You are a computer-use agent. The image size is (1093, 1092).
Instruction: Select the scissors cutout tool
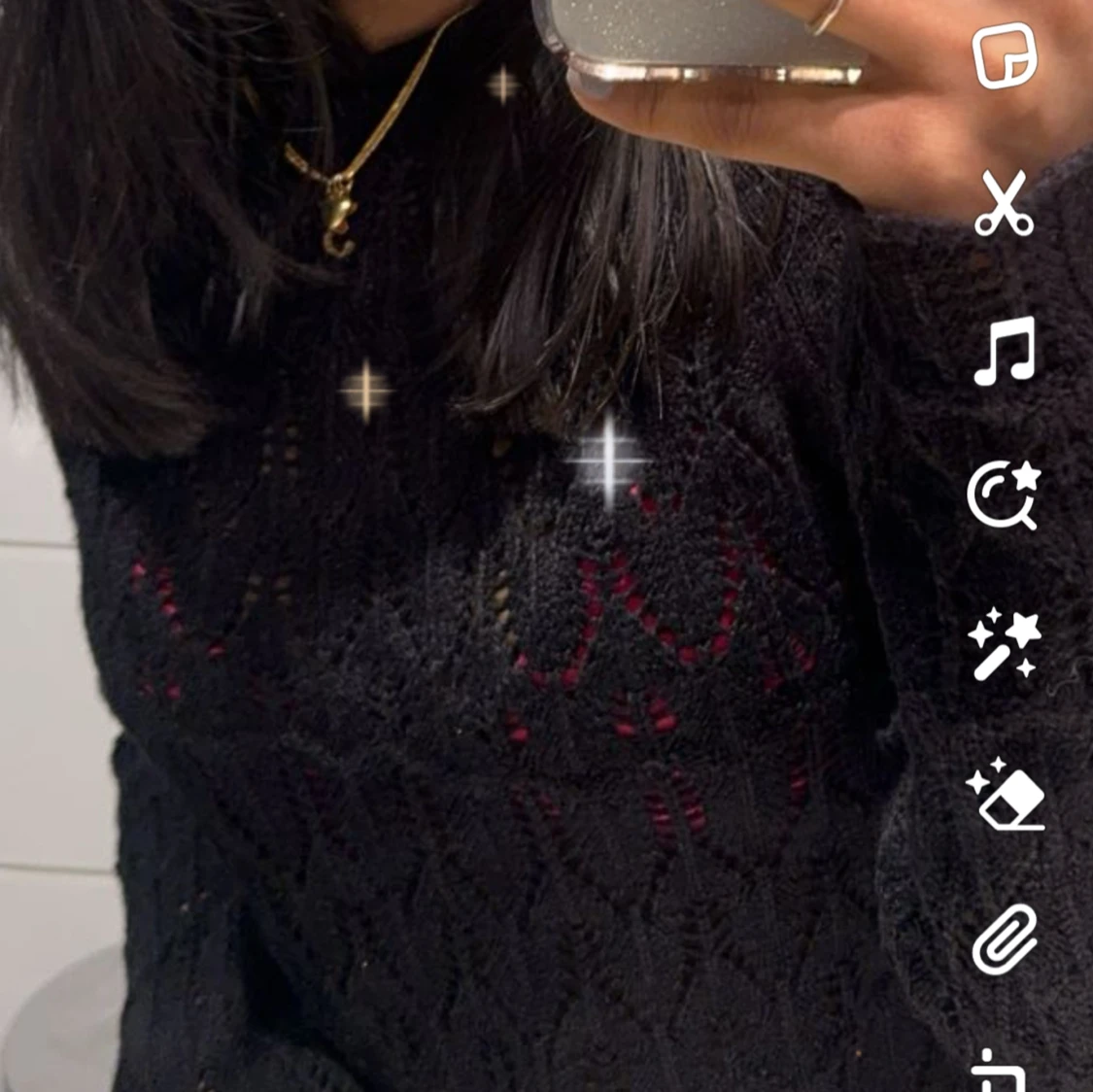click(1005, 203)
